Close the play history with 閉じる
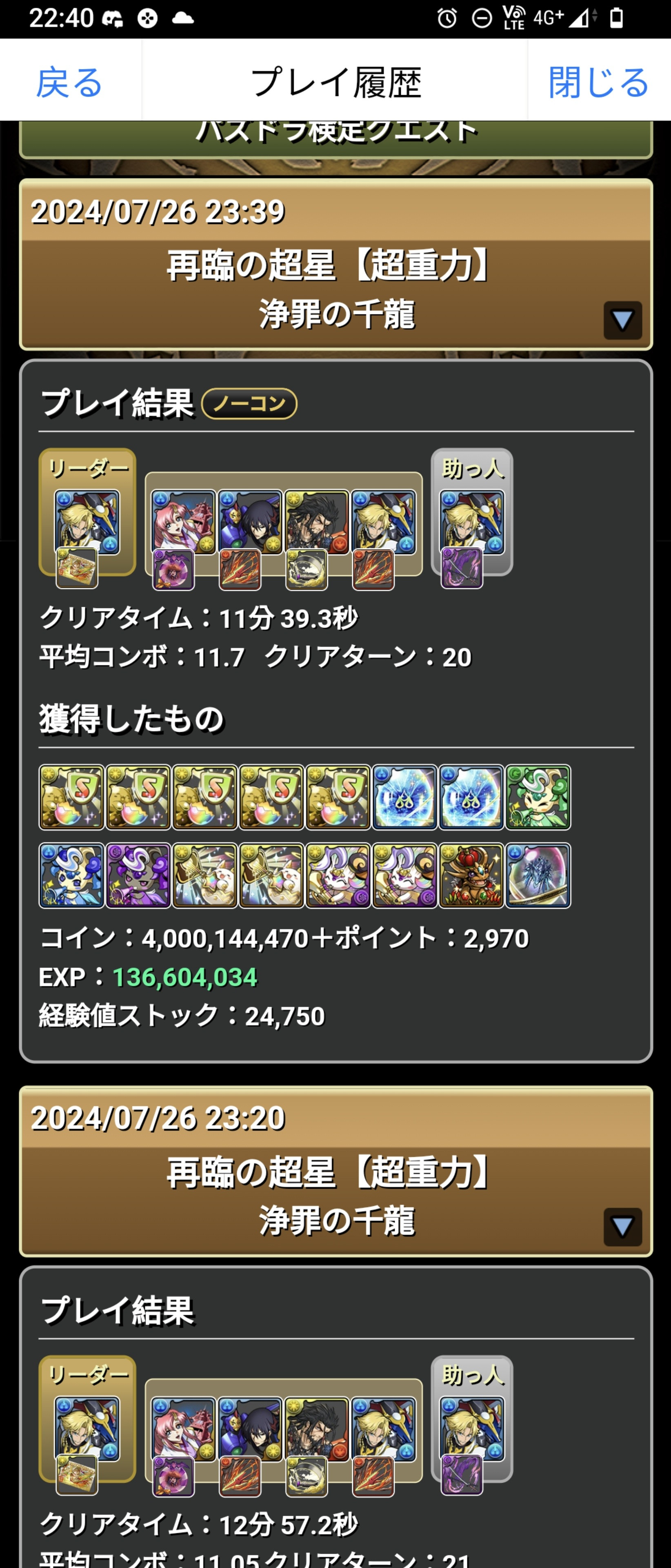The width and height of the screenshot is (671, 1568). pyautogui.click(x=599, y=82)
